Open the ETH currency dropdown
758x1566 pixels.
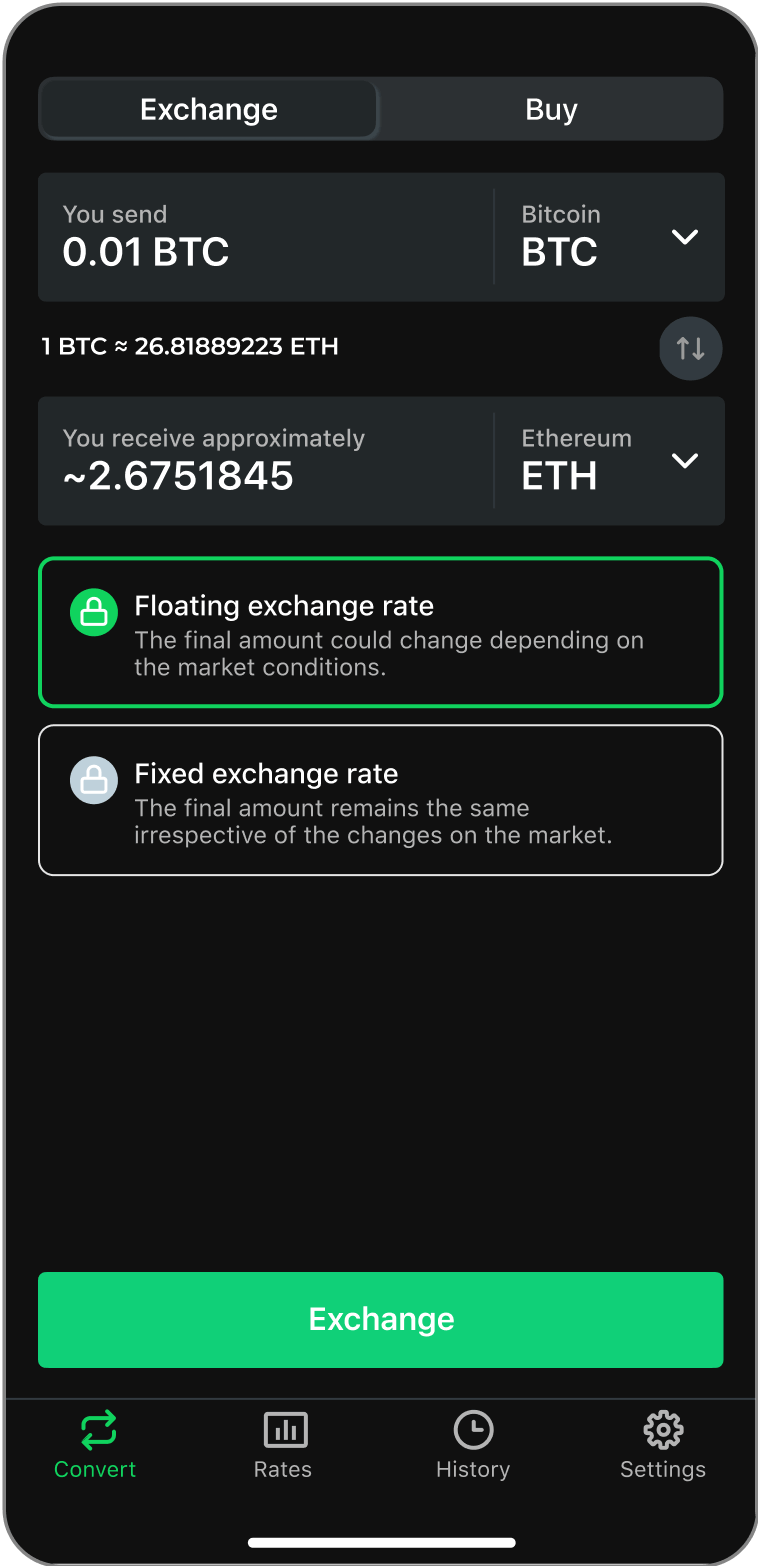pyautogui.click(x=685, y=461)
